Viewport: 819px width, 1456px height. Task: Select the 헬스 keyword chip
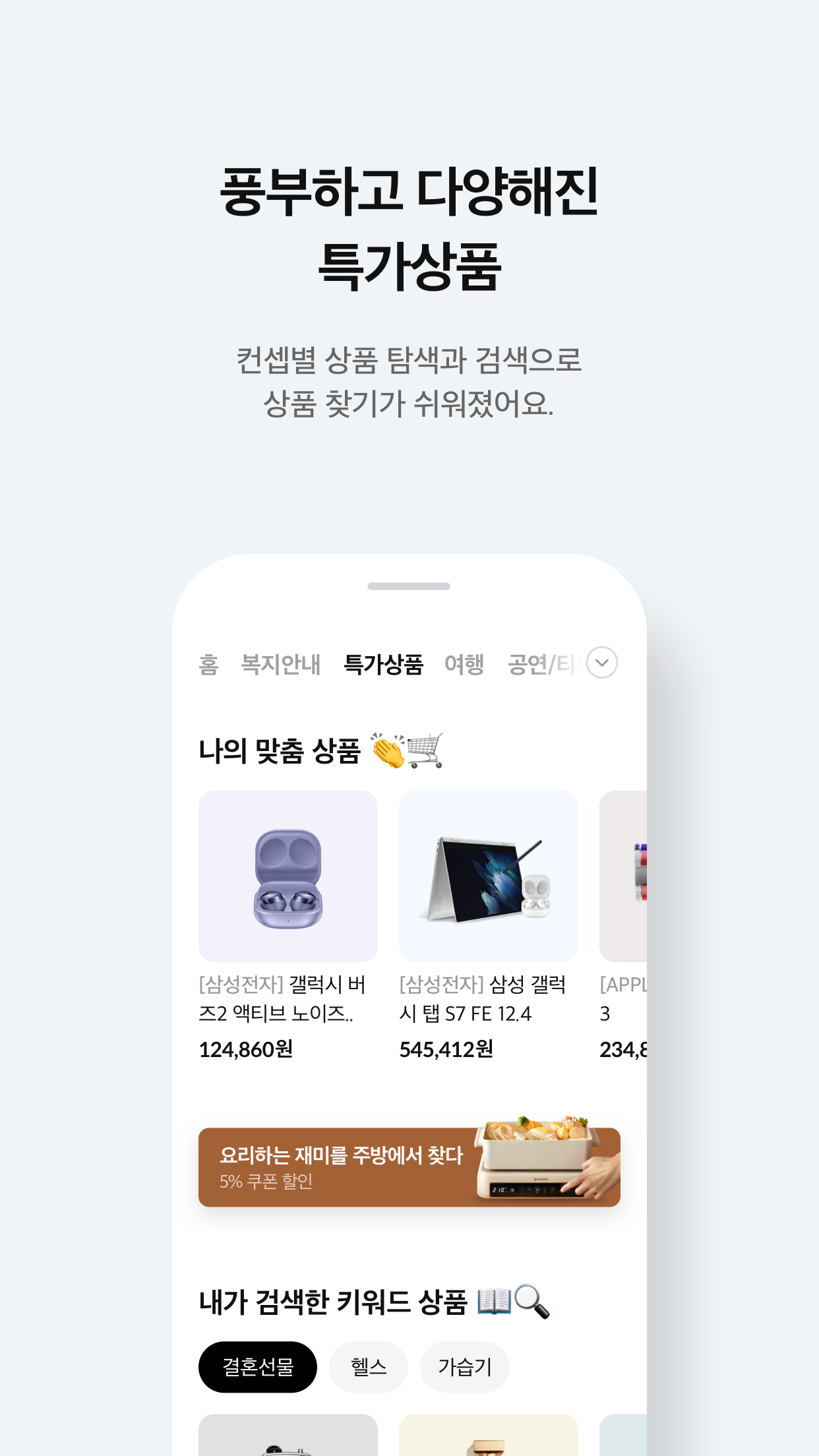[x=368, y=1366]
